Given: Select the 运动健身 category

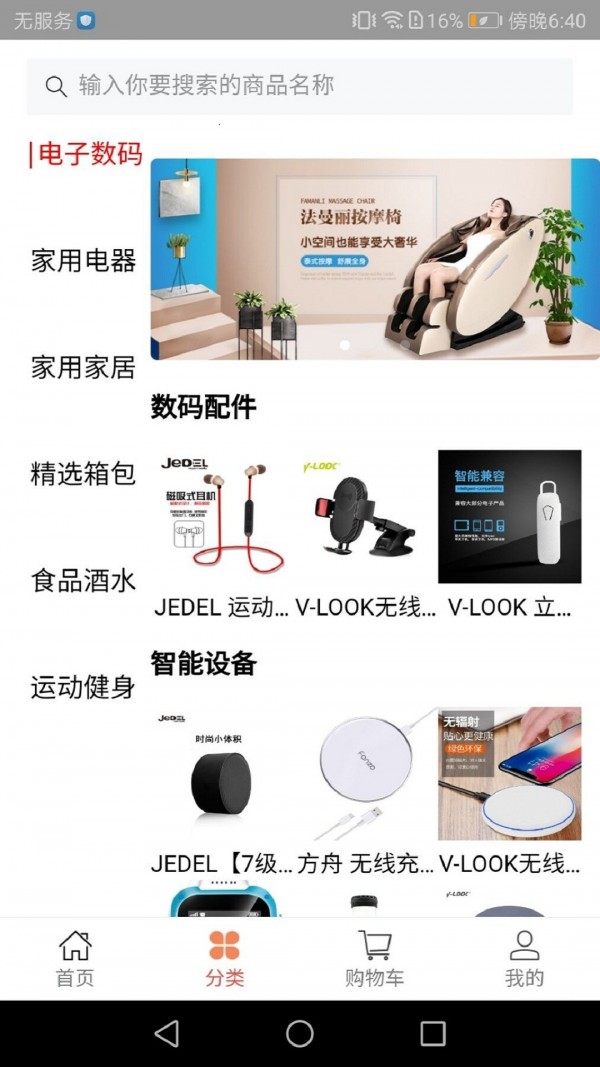Looking at the screenshot, I should [x=83, y=687].
